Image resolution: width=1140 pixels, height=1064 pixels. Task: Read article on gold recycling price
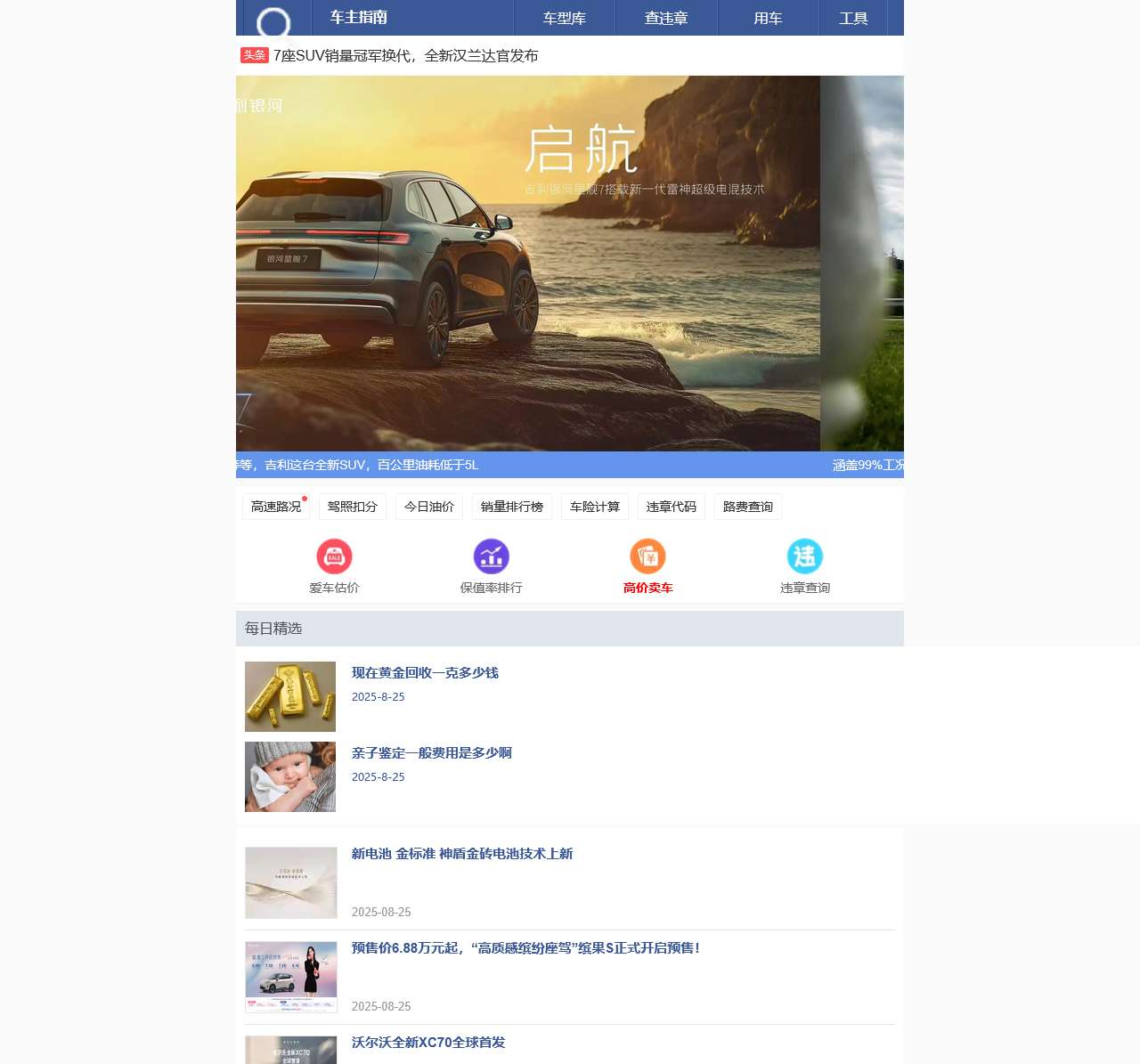pos(425,673)
